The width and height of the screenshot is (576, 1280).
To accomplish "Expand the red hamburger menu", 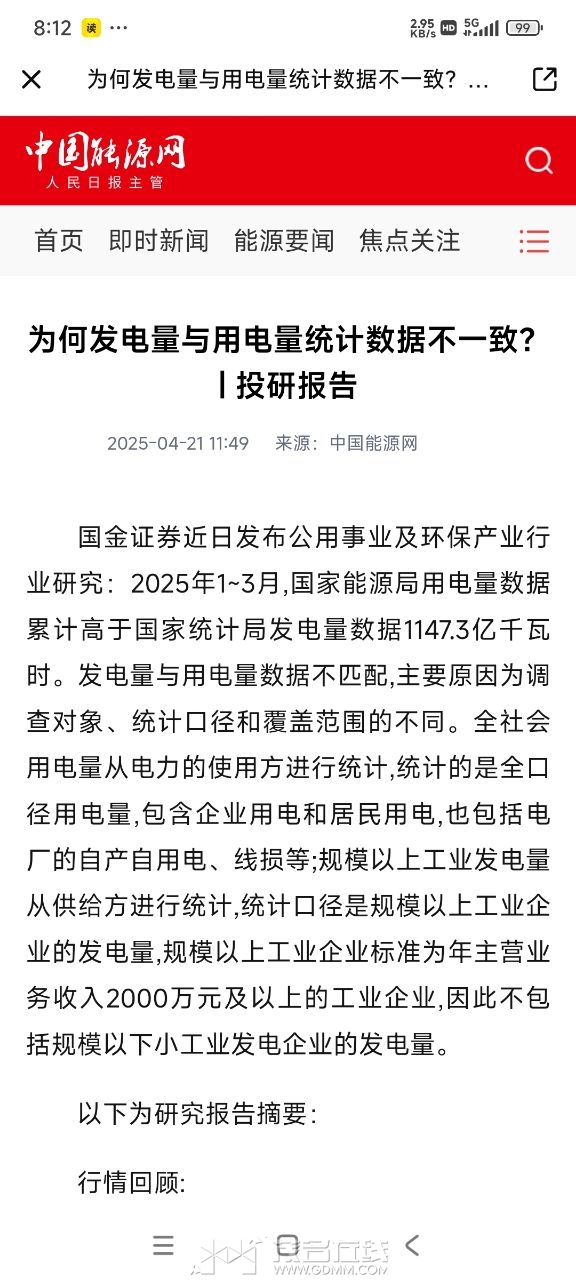I will (x=534, y=241).
